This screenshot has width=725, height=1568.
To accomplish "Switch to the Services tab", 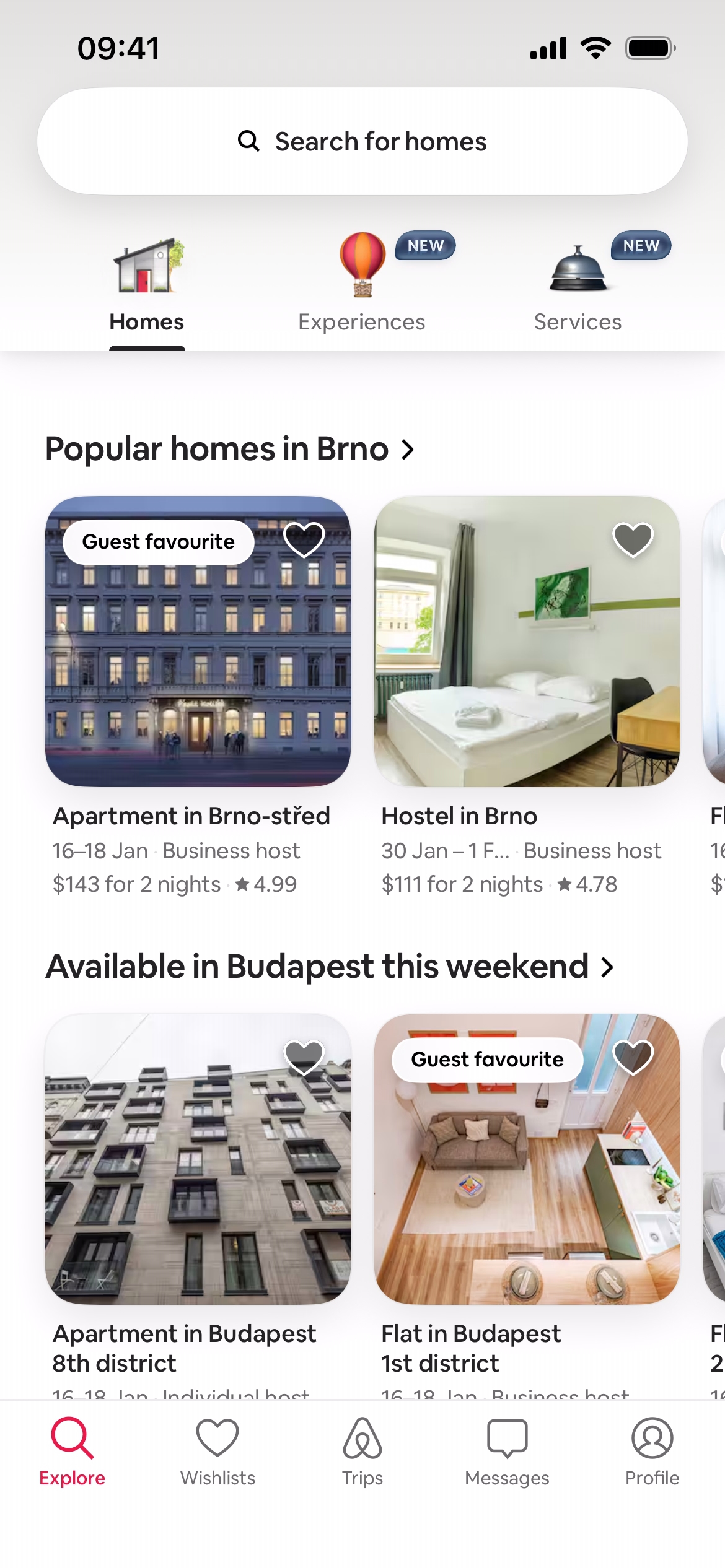I will (578, 285).
